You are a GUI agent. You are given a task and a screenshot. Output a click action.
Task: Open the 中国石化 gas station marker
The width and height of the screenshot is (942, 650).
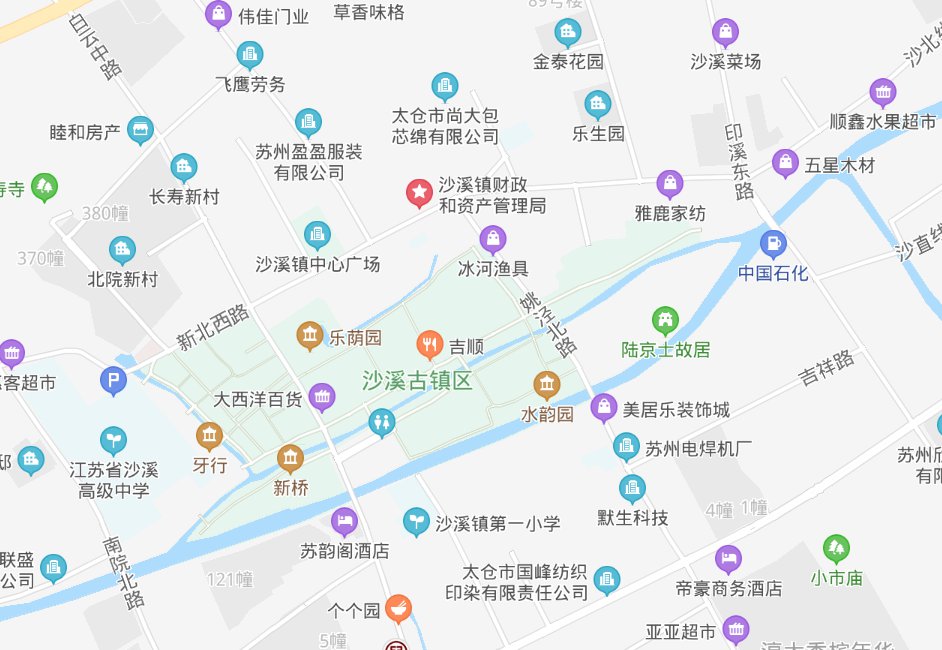772,243
